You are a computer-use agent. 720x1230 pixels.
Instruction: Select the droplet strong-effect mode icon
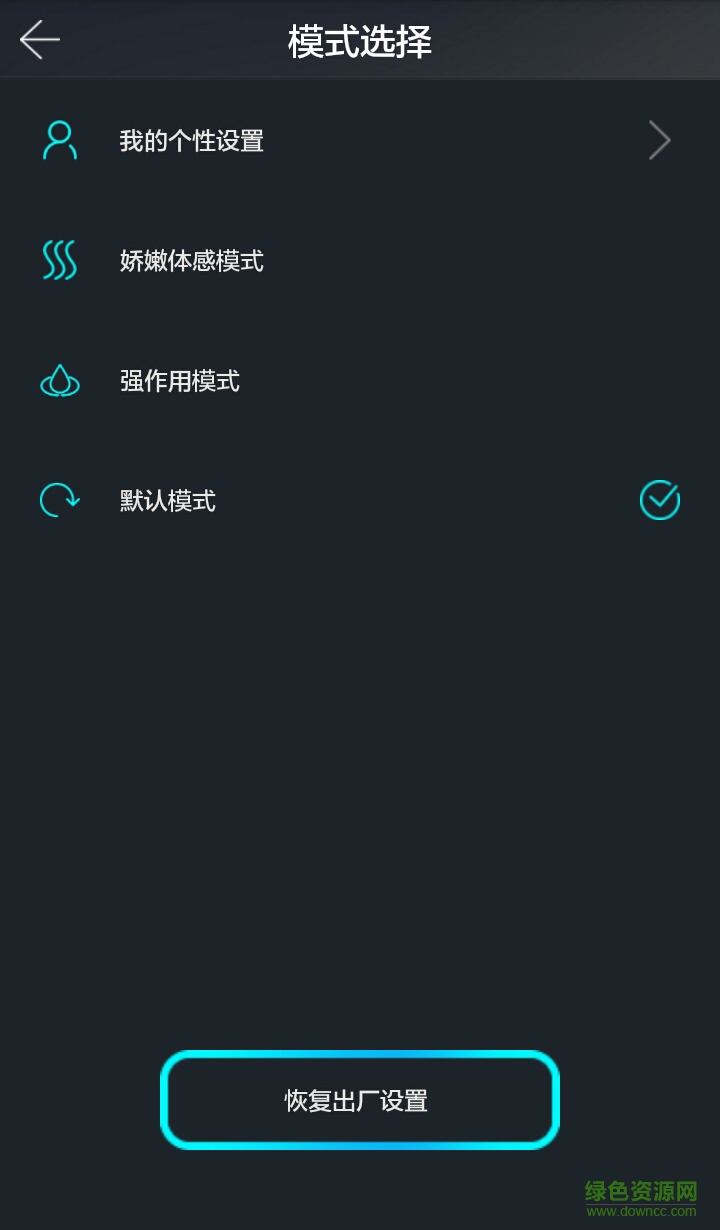(x=59, y=381)
